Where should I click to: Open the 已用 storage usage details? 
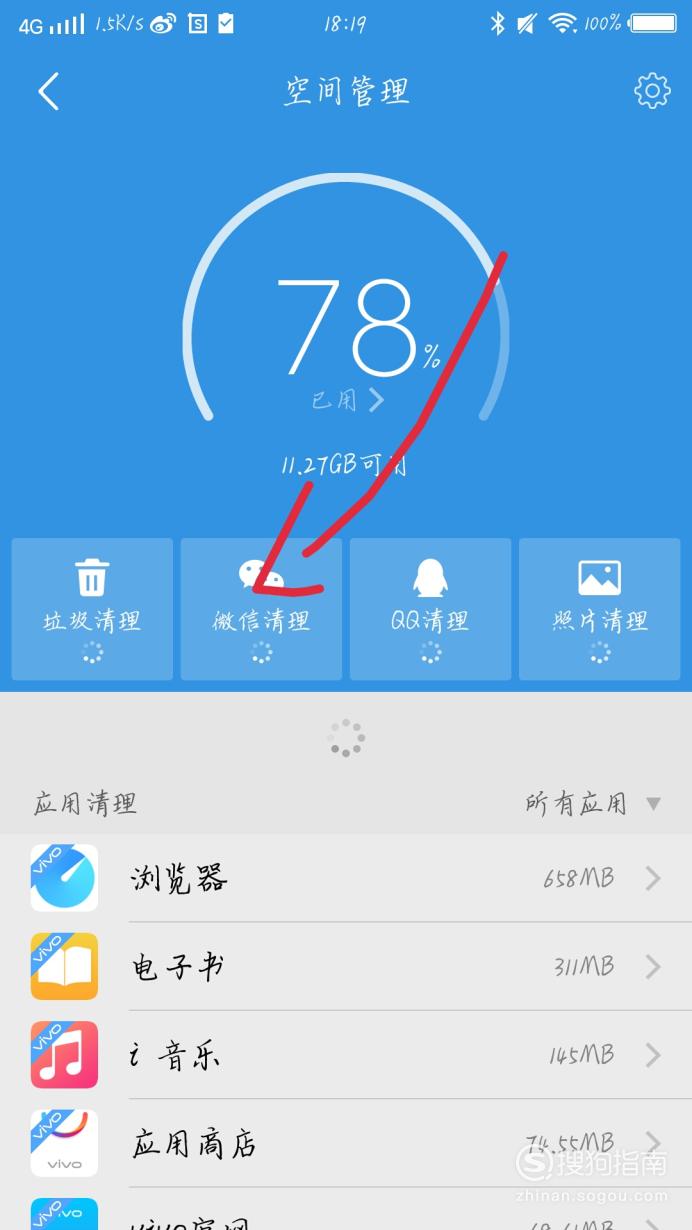[347, 400]
